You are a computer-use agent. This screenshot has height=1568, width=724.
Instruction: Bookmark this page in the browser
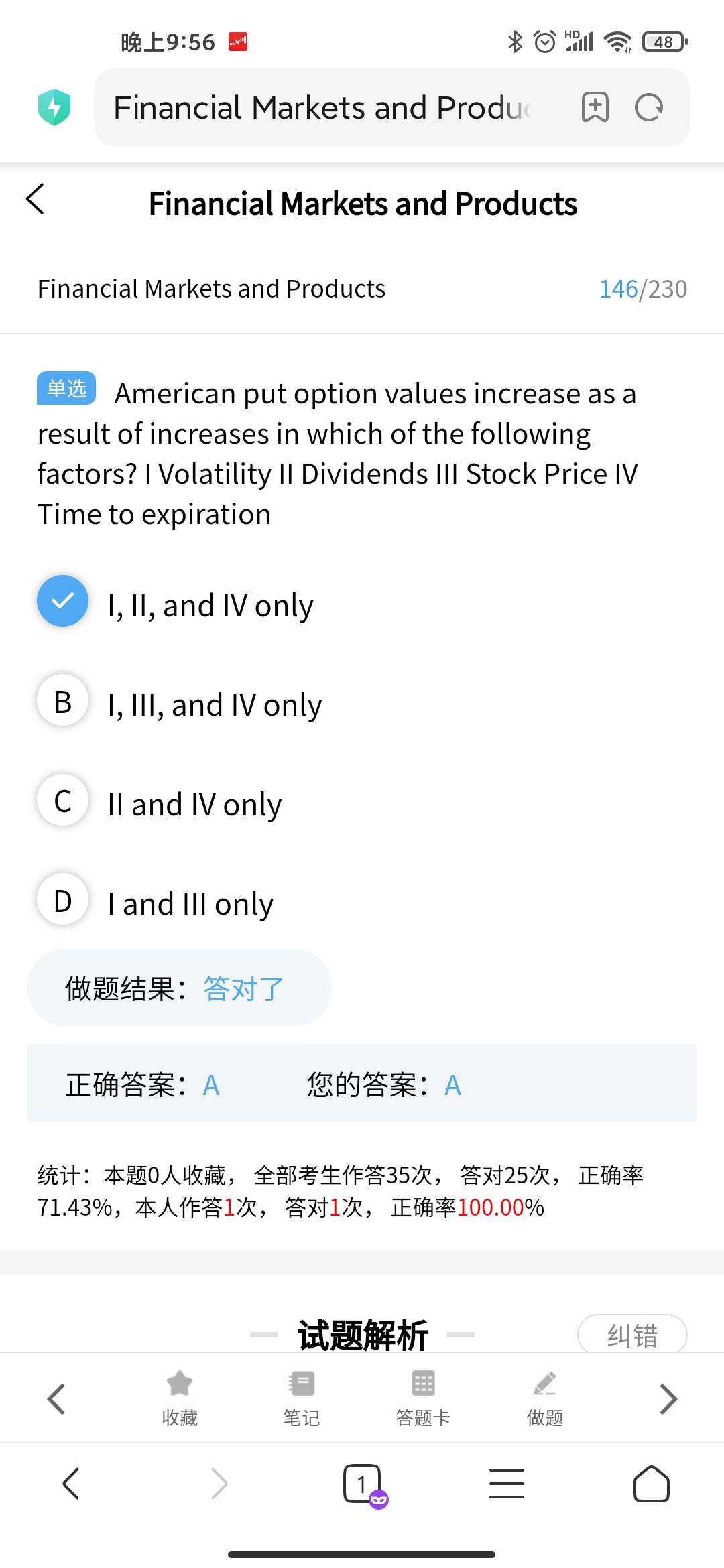click(x=595, y=107)
